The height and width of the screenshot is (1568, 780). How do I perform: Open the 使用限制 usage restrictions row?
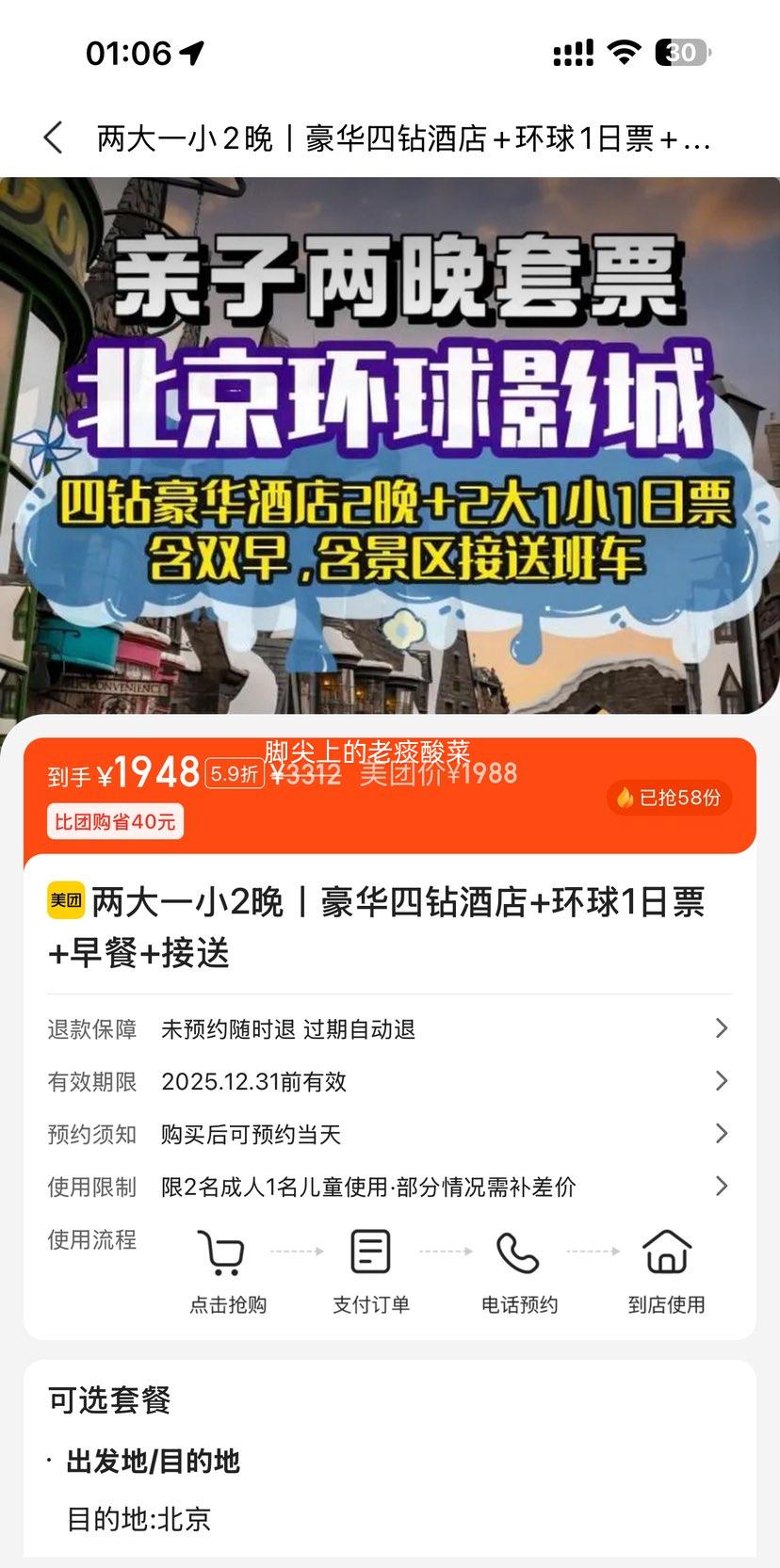pos(389,1187)
